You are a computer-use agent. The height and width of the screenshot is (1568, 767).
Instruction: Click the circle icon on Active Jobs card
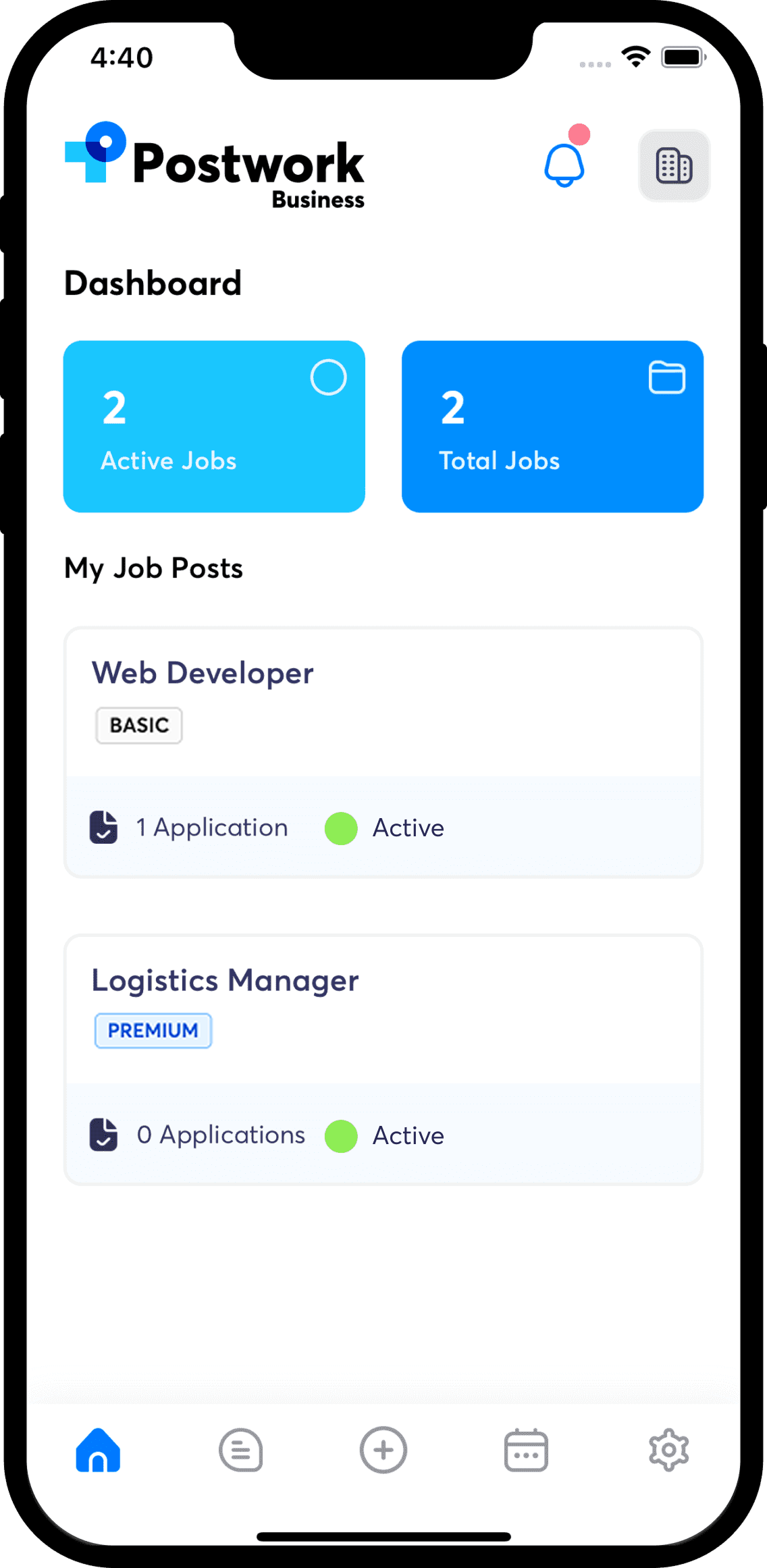(329, 378)
